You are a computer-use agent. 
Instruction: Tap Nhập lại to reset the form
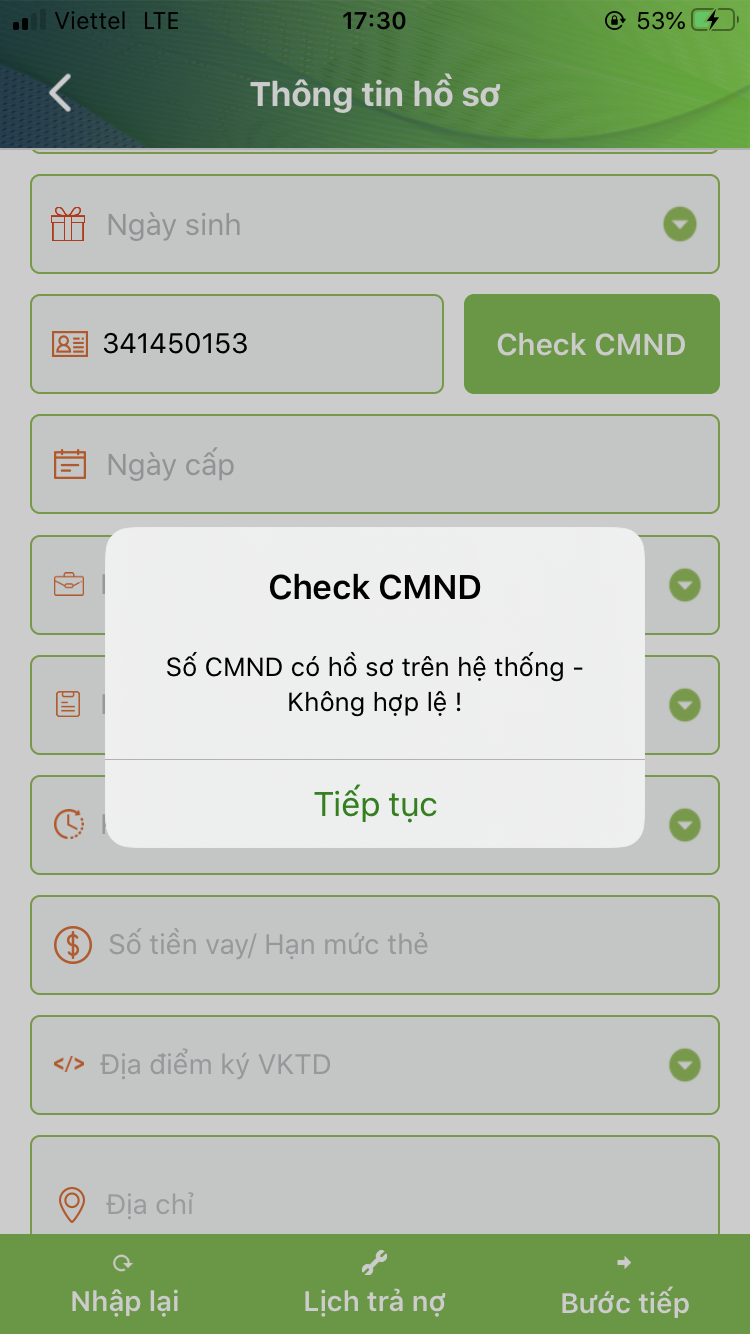(125, 1285)
